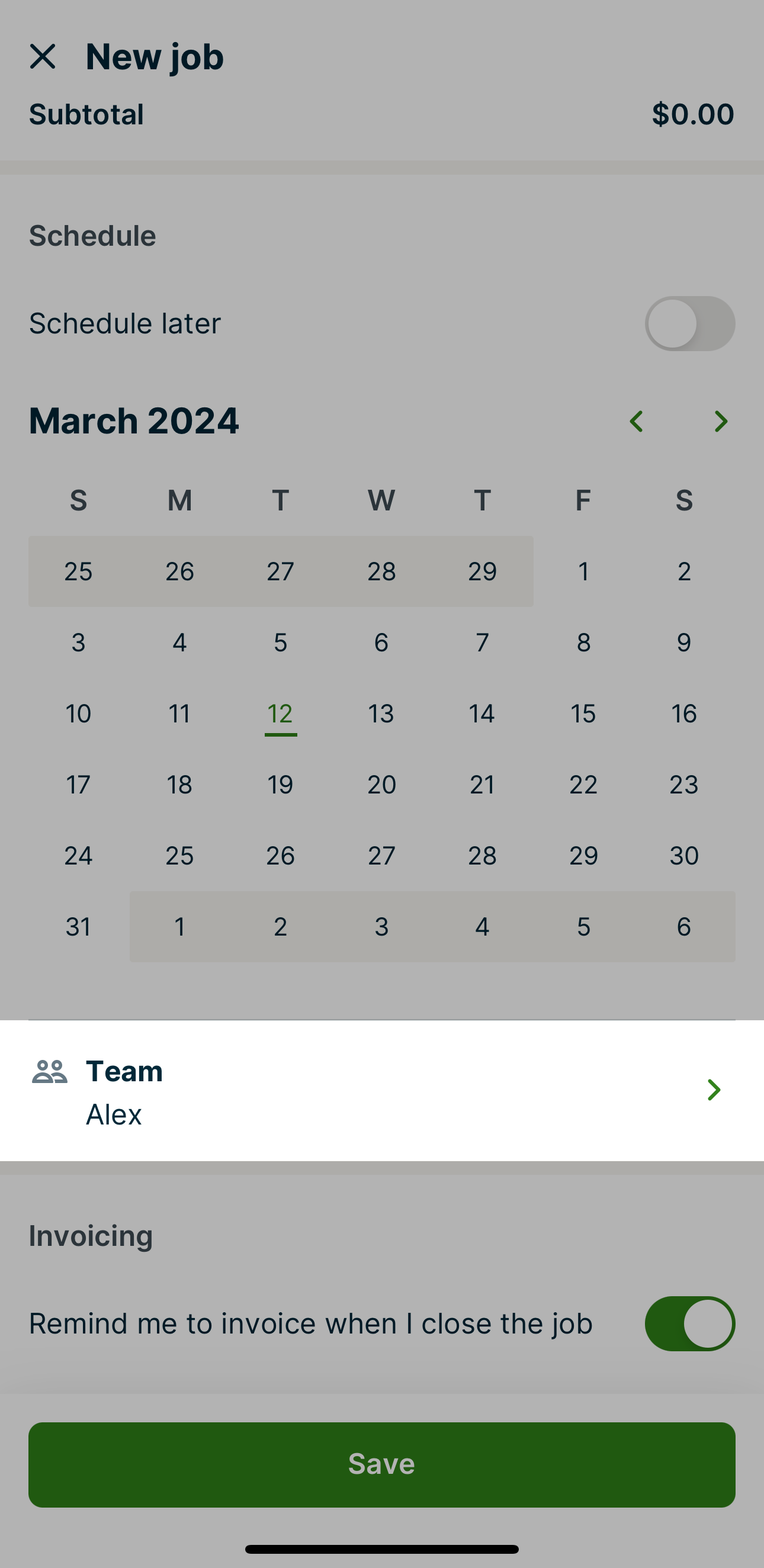Open the Team row showing Alex
Viewport: 764px width, 1568px height.
pos(381,1091)
